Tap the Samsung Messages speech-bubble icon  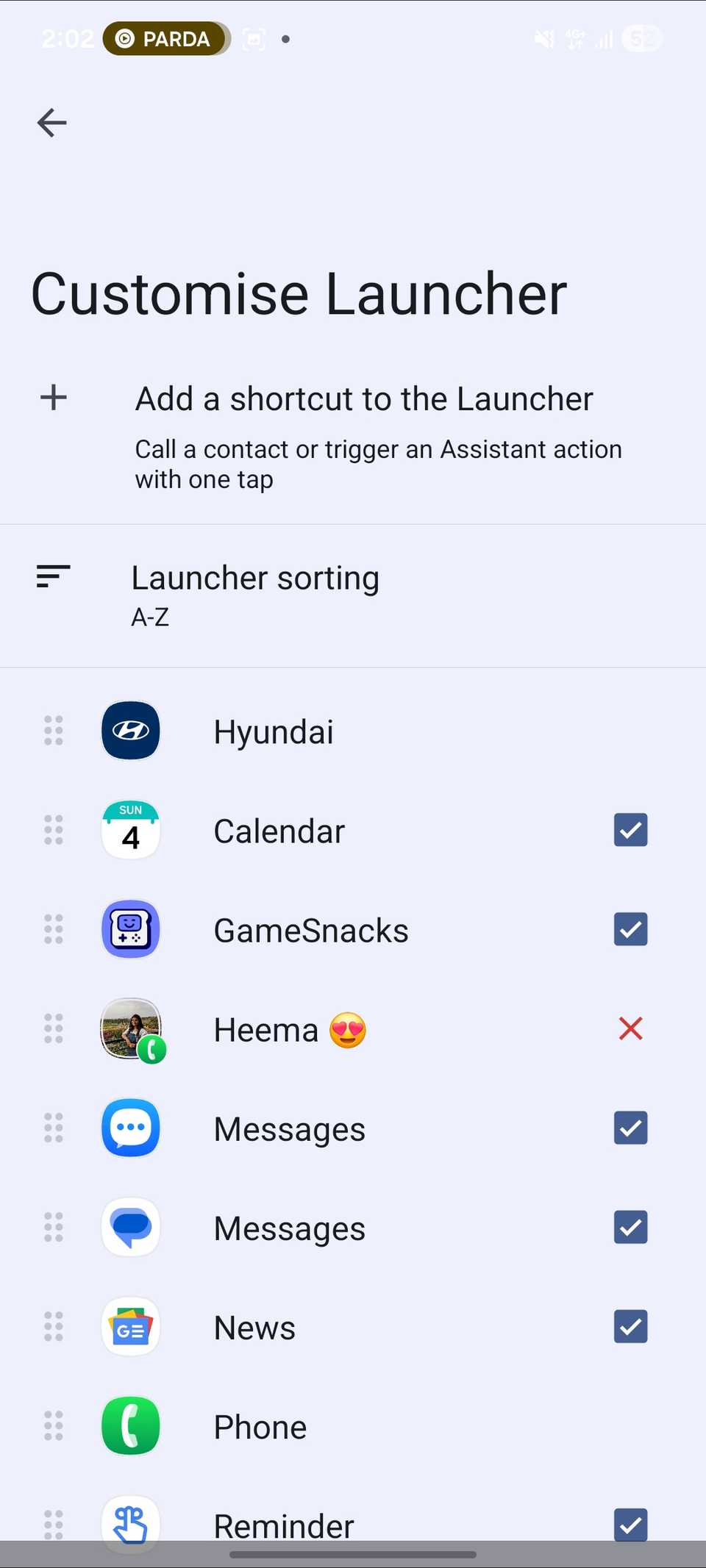[x=130, y=1128]
